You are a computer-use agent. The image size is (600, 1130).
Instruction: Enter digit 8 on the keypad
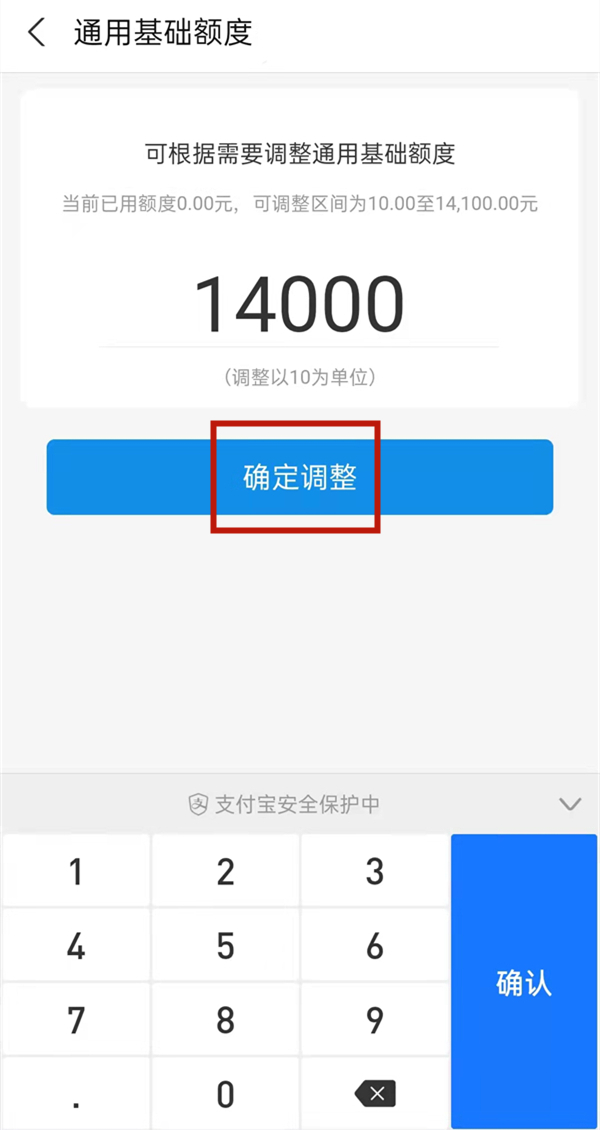225,1020
